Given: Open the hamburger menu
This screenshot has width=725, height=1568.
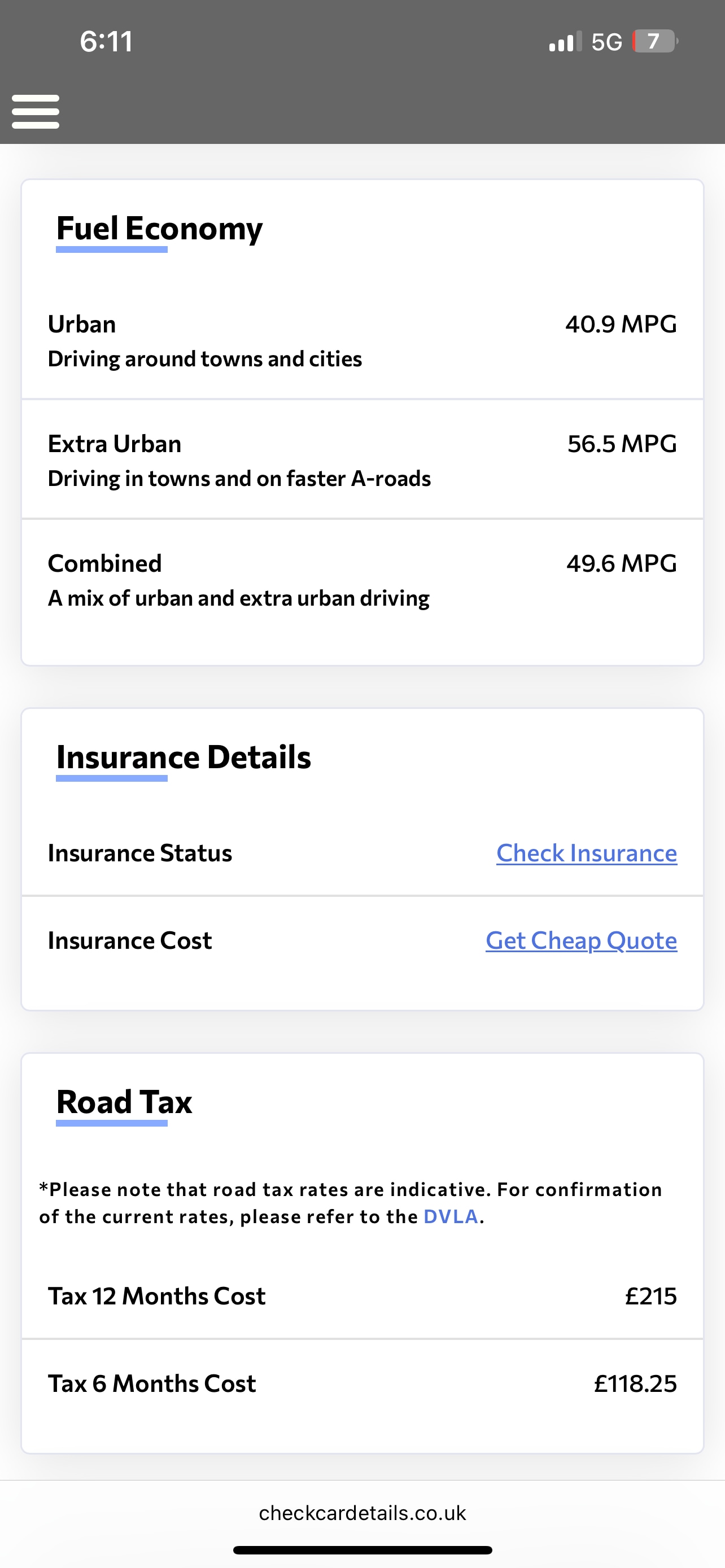Looking at the screenshot, I should 36,111.
